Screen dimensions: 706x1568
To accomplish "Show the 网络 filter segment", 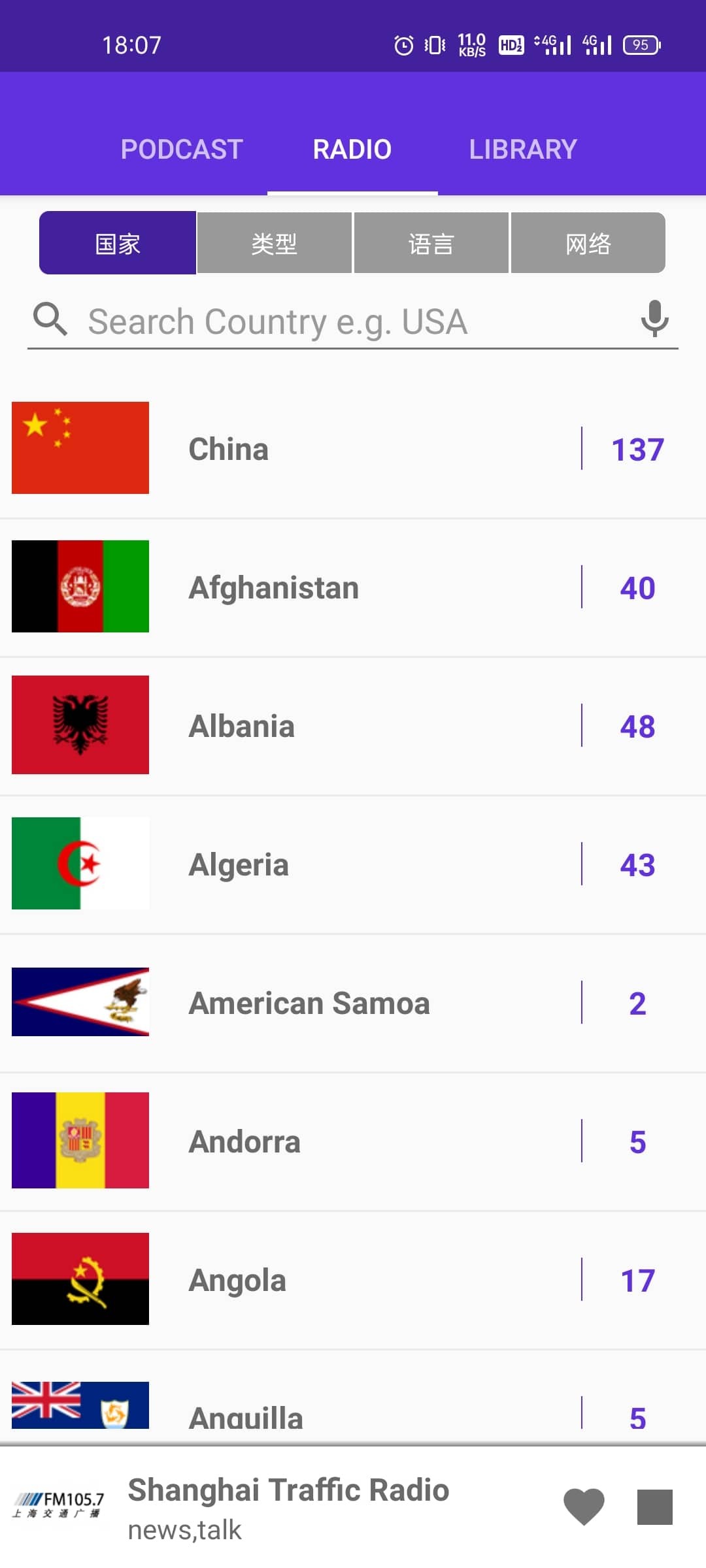I will click(588, 243).
